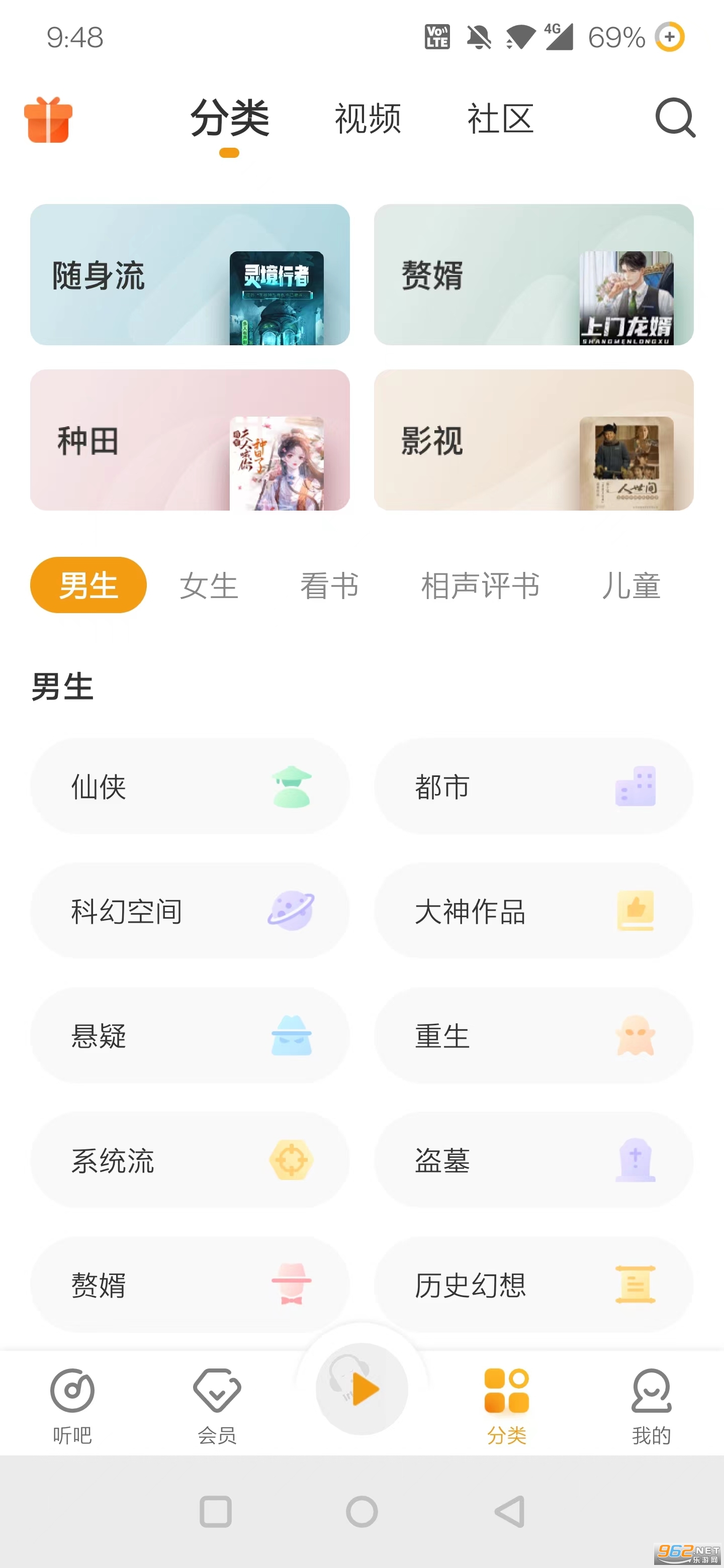Select the 看书 filter chip
This screenshot has height=1568, width=724.
coord(329,585)
